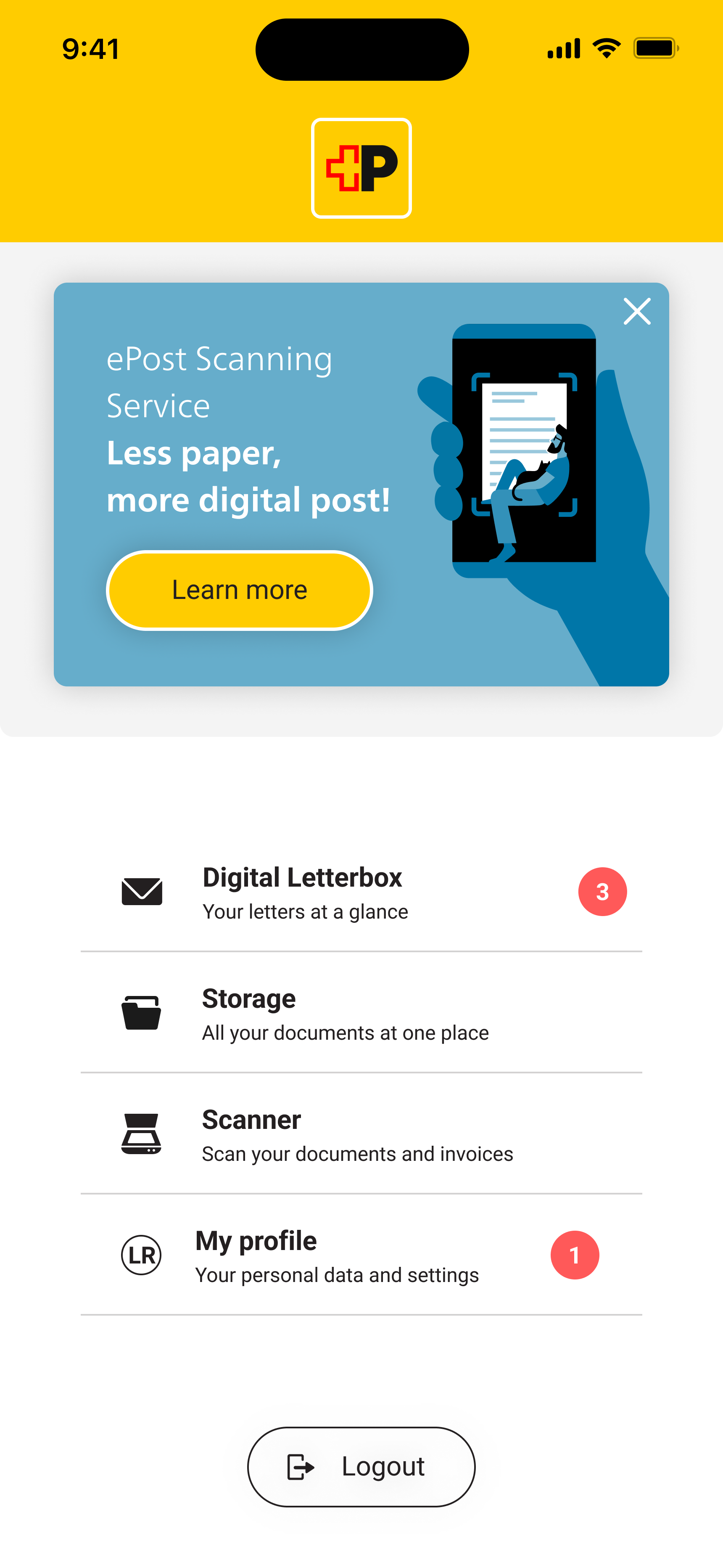Launch the Scanner for documents and invoices
The height and width of the screenshot is (1568, 723).
click(361, 1135)
